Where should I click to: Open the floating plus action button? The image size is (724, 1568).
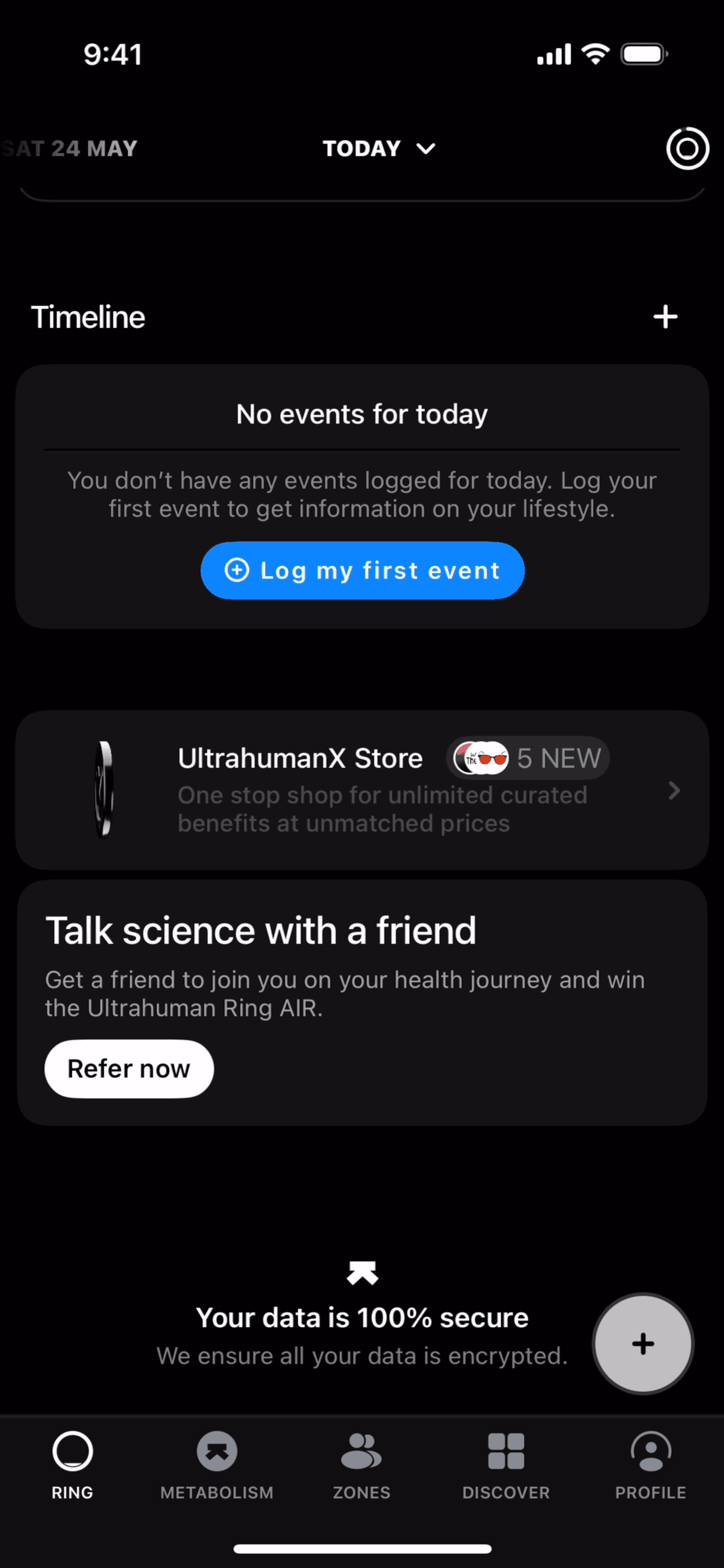pyautogui.click(x=642, y=1343)
